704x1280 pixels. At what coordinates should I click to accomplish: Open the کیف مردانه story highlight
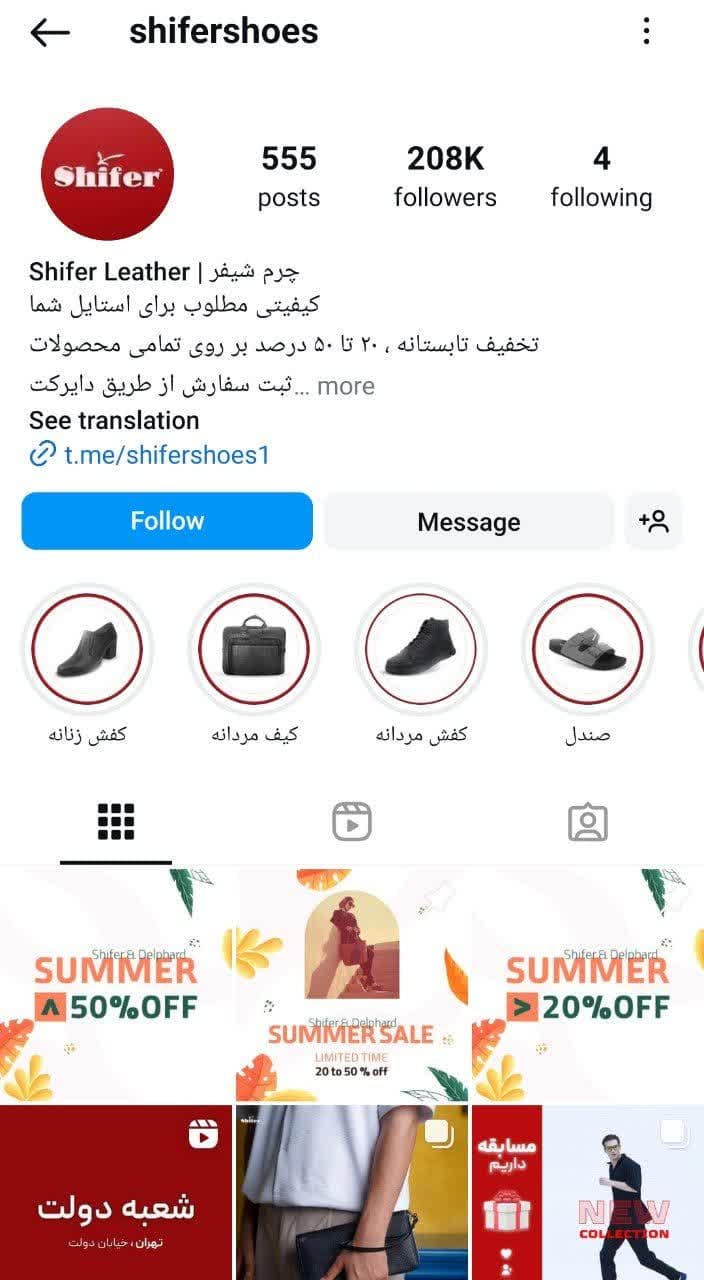(x=254, y=648)
